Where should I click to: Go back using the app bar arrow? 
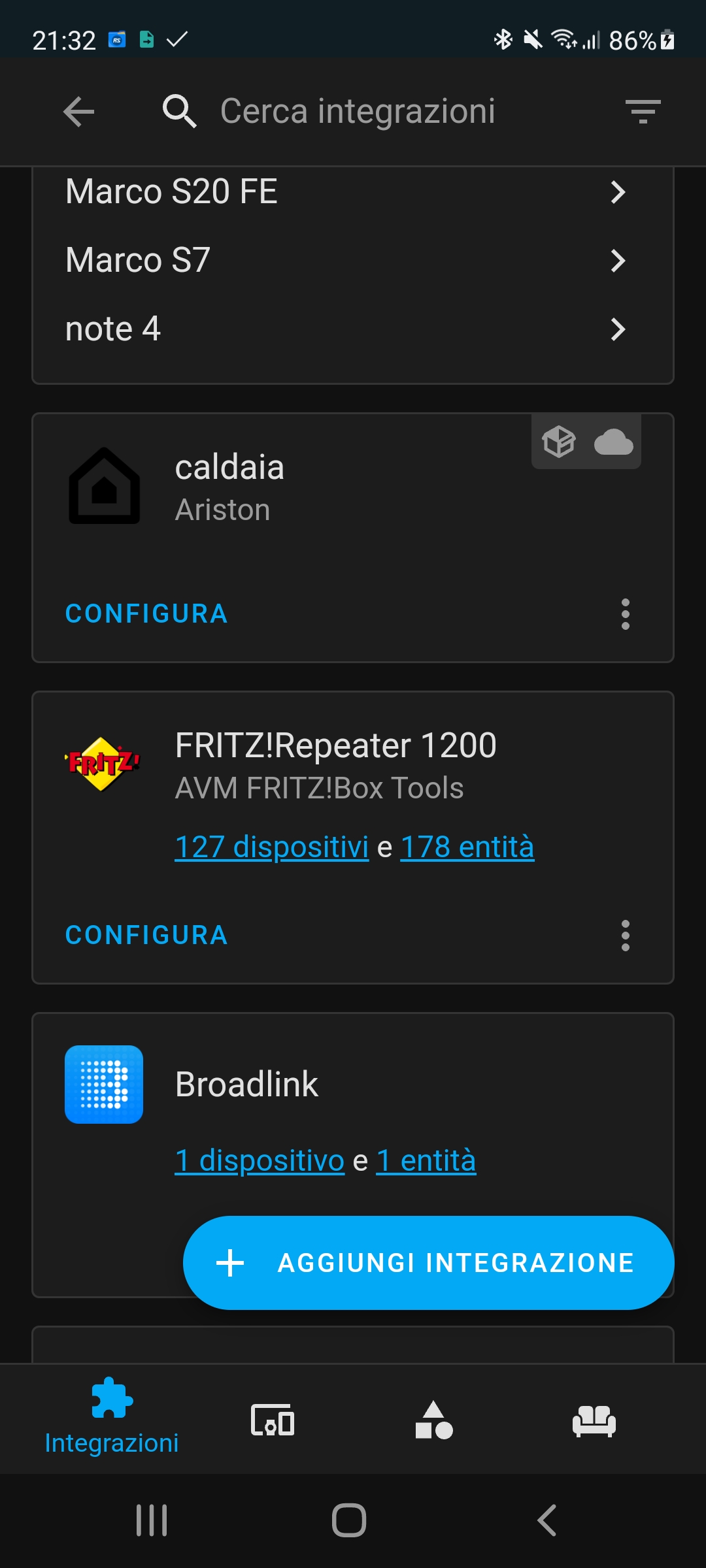[79, 112]
